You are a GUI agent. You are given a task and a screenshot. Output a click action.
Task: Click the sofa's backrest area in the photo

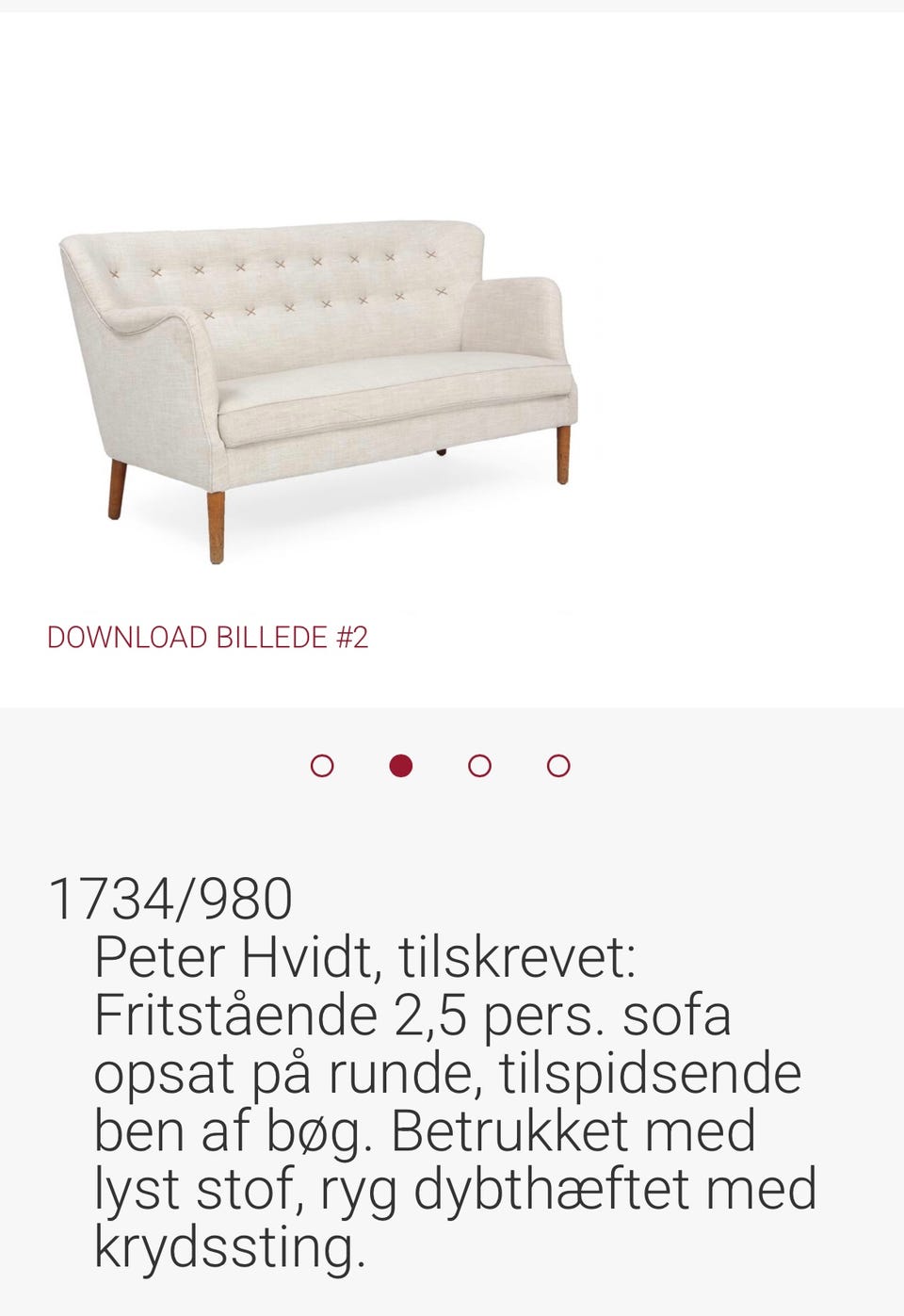point(282,283)
